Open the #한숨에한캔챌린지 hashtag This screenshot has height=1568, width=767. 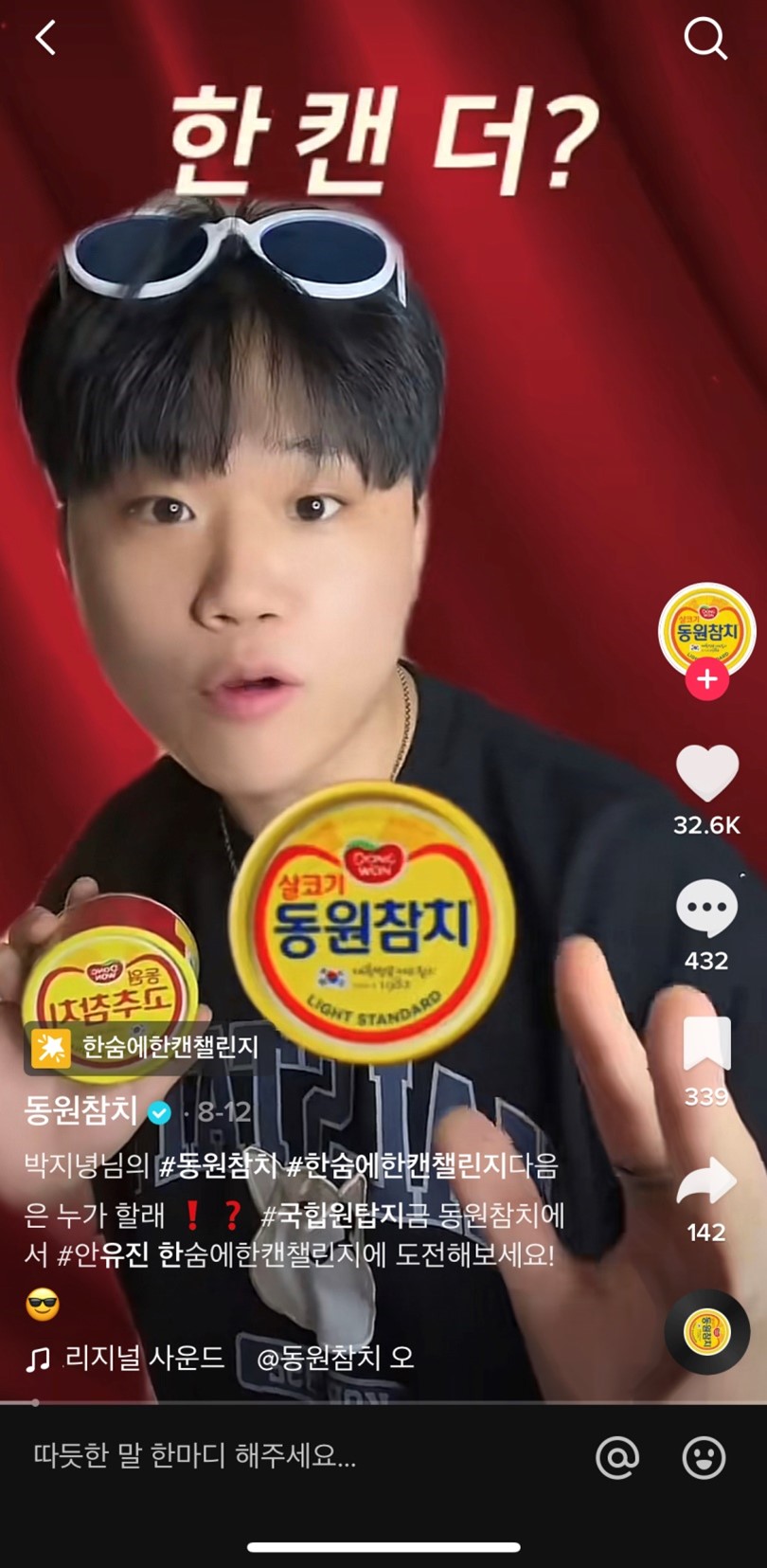click(397, 1164)
